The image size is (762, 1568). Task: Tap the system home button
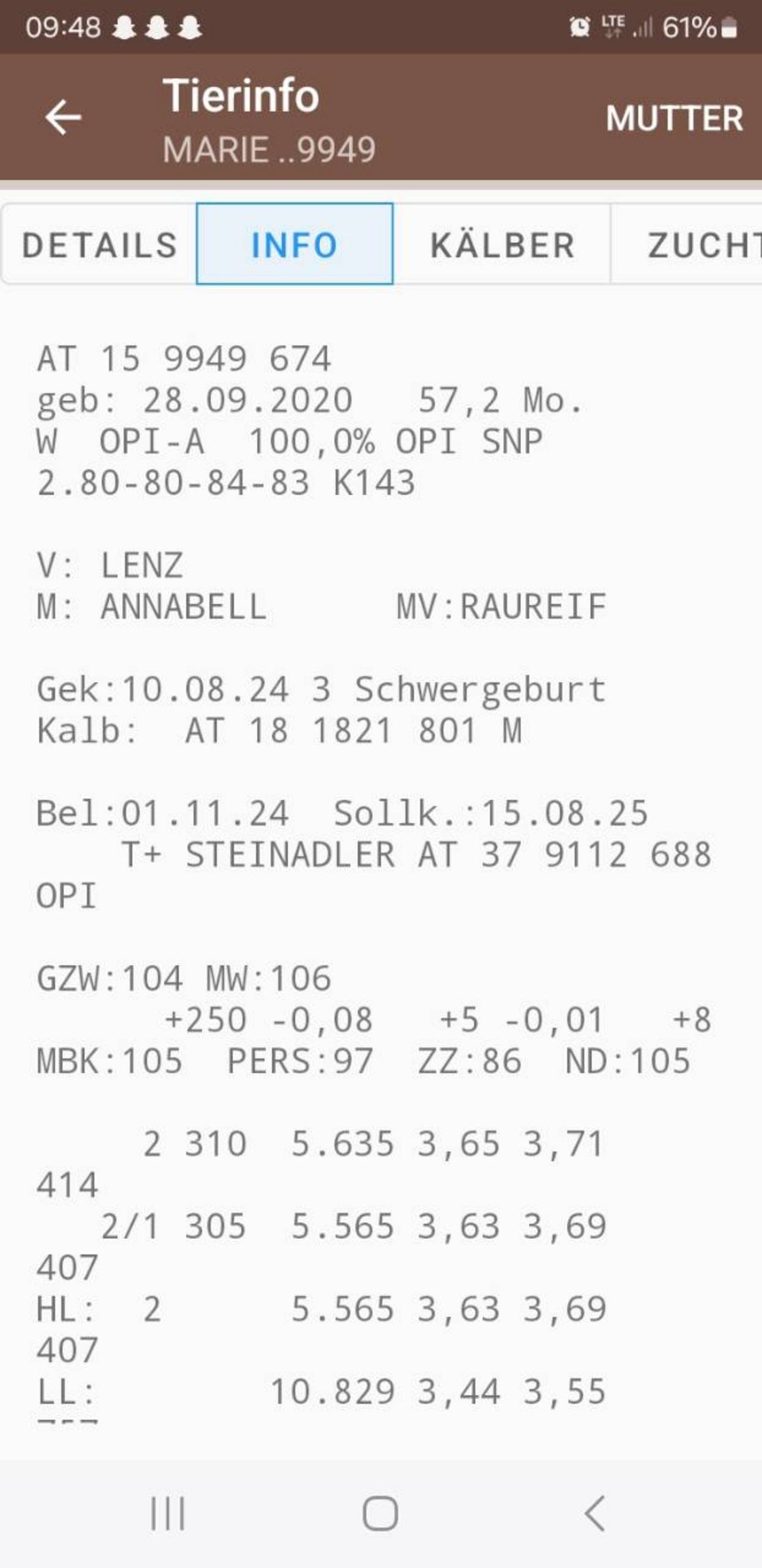pos(380,1513)
